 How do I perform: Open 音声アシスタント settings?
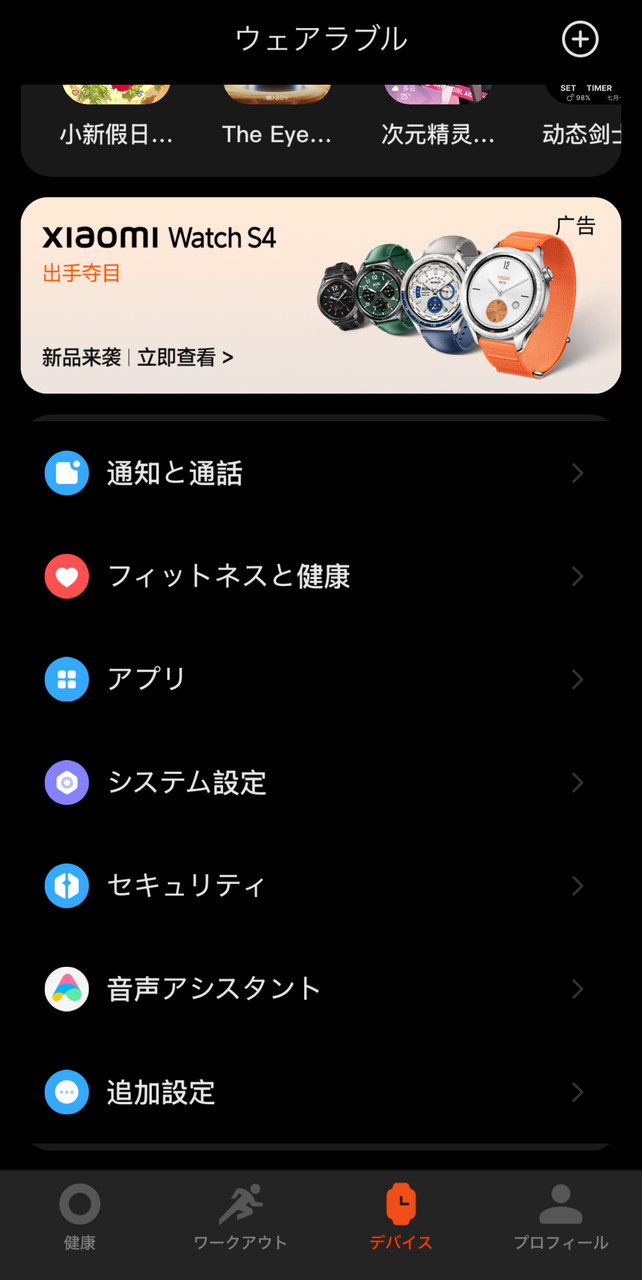(x=320, y=988)
